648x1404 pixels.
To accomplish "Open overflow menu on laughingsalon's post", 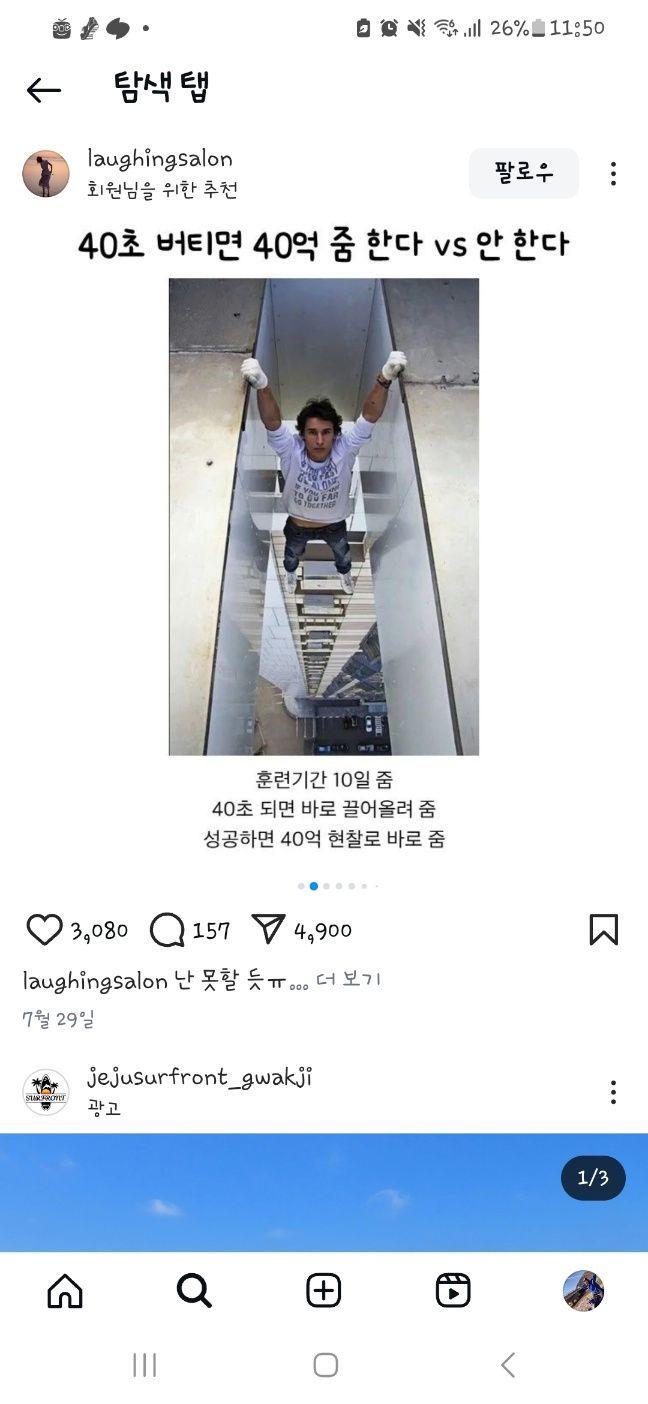I will click(x=613, y=174).
